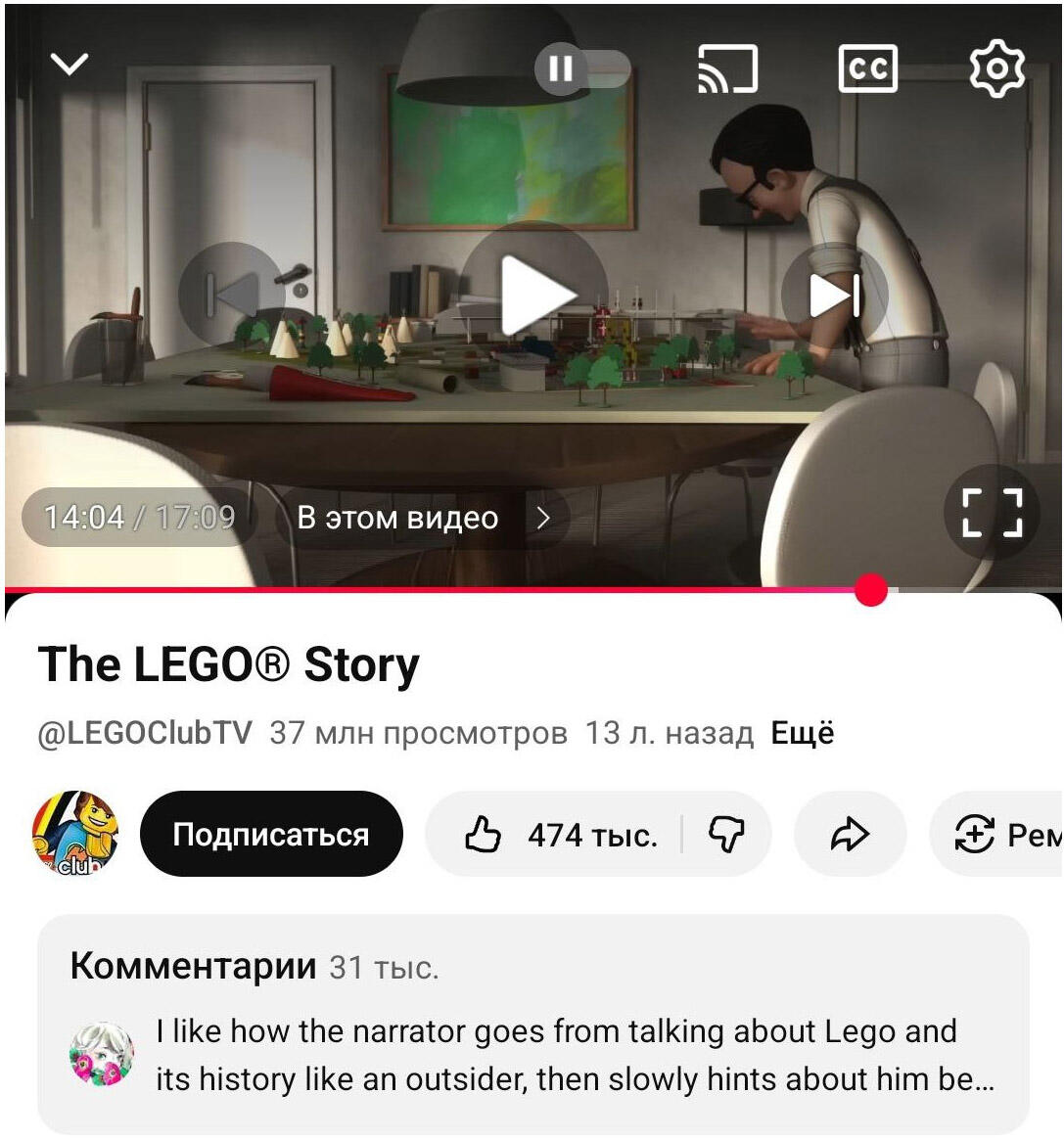This screenshot has height=1141, width=1064.
Task: Share The LEGO Story video
Action: click(x=850, y=835)
